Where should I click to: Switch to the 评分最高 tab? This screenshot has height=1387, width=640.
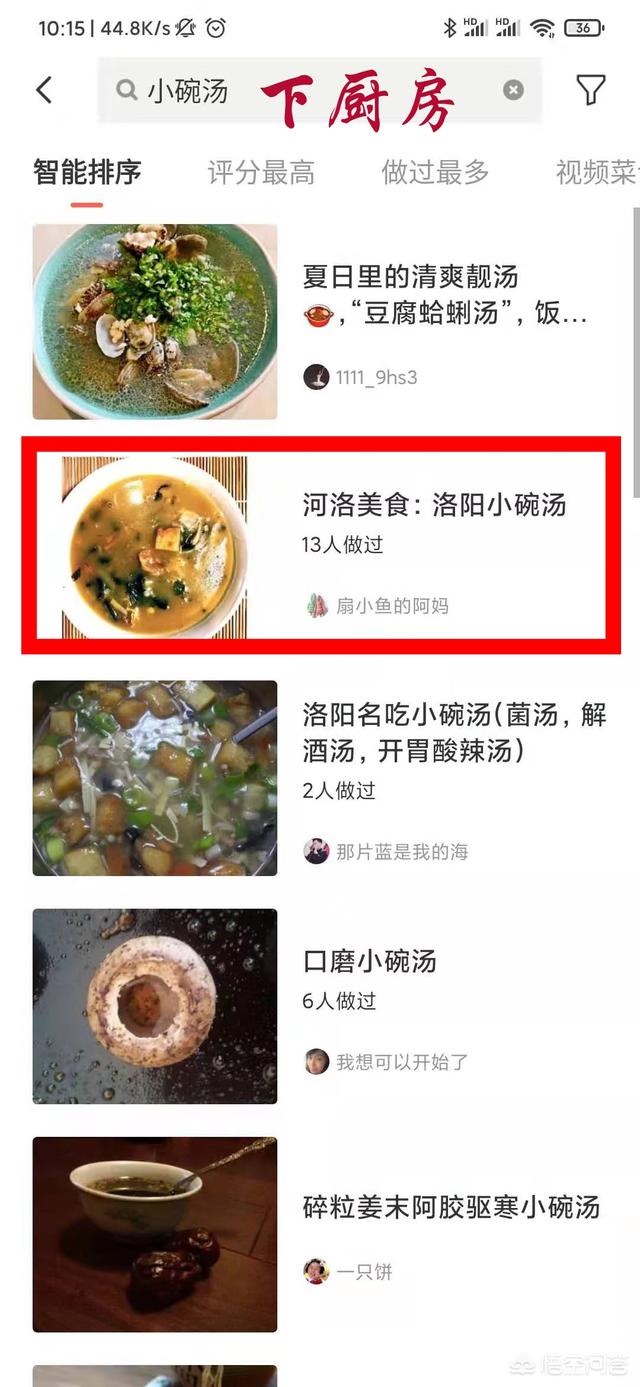click(x=261, y=173)
